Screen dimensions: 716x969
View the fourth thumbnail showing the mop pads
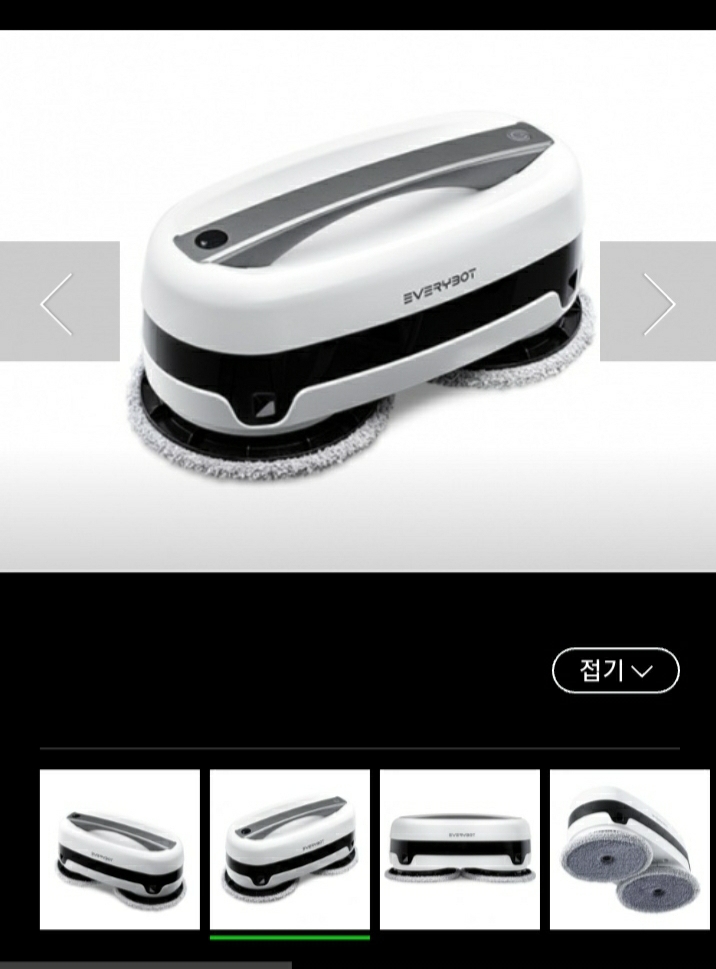[630, 849]
